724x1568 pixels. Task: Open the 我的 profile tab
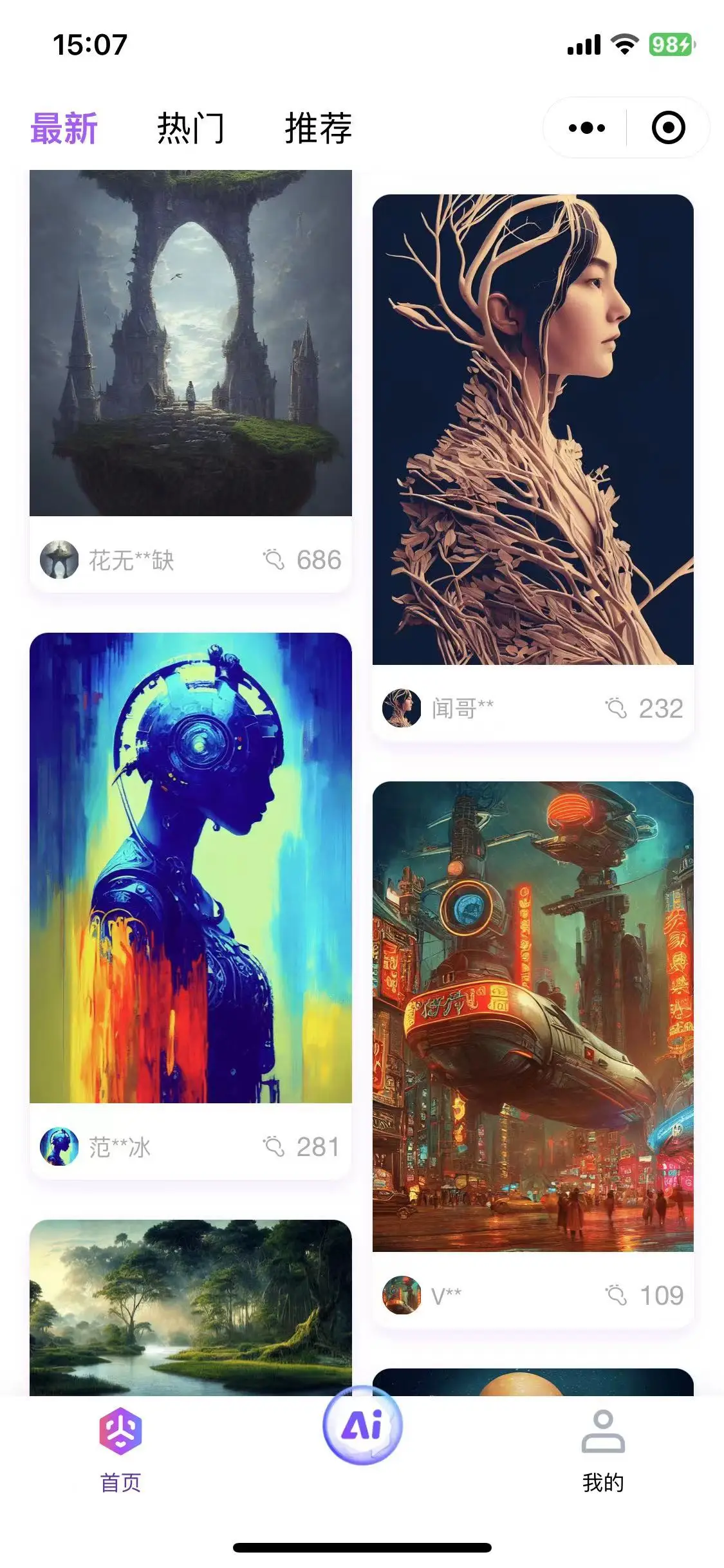click(x=603, y=1448)
